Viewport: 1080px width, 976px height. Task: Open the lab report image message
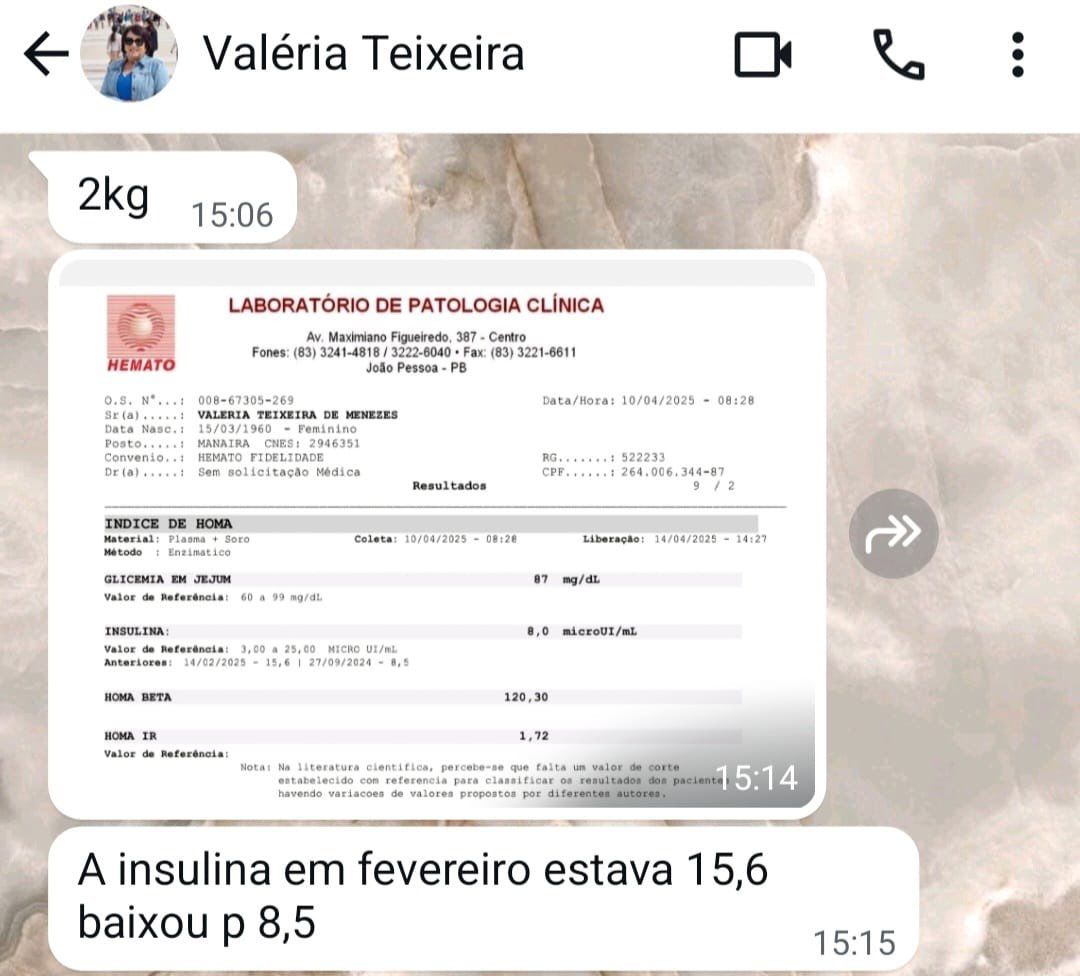(x=436, y=535)
